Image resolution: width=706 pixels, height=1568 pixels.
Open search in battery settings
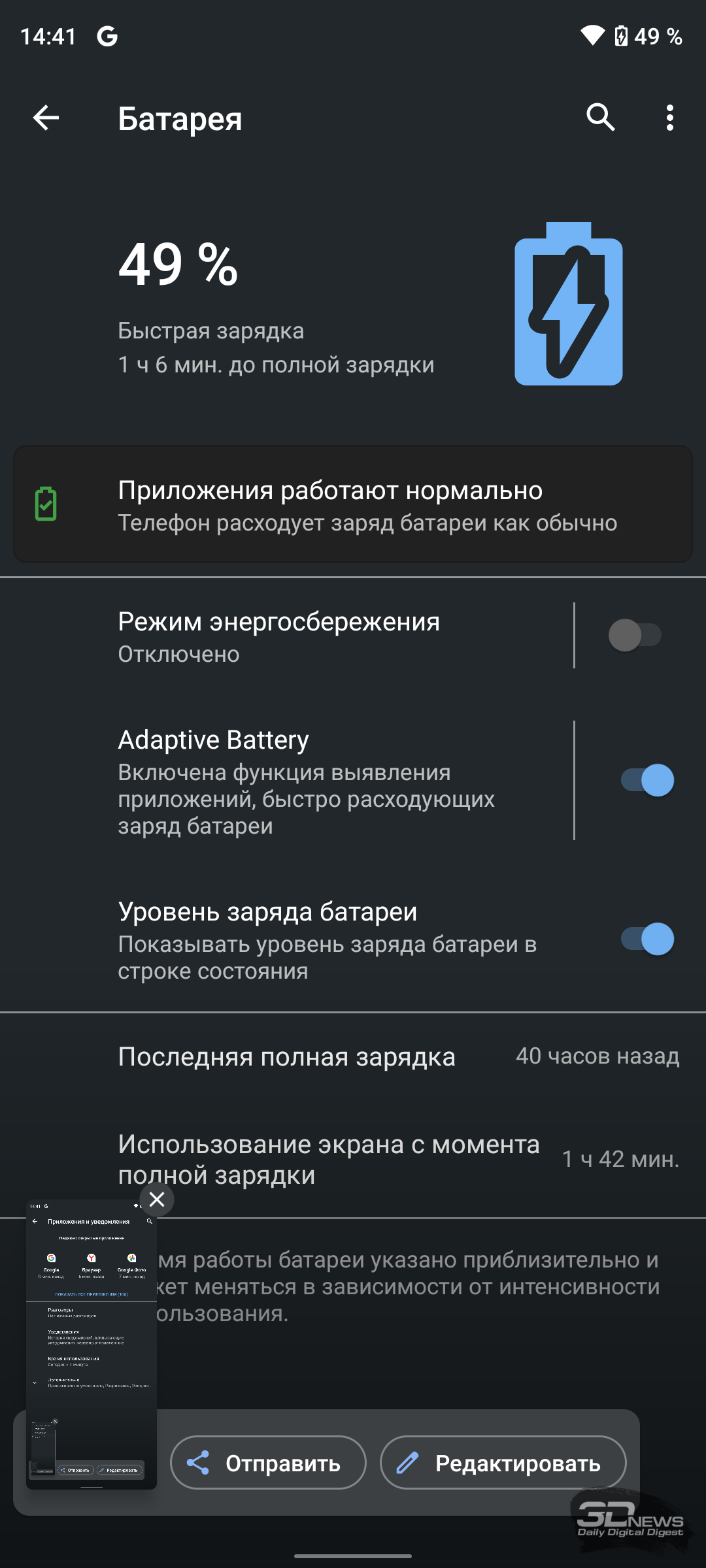600,118
